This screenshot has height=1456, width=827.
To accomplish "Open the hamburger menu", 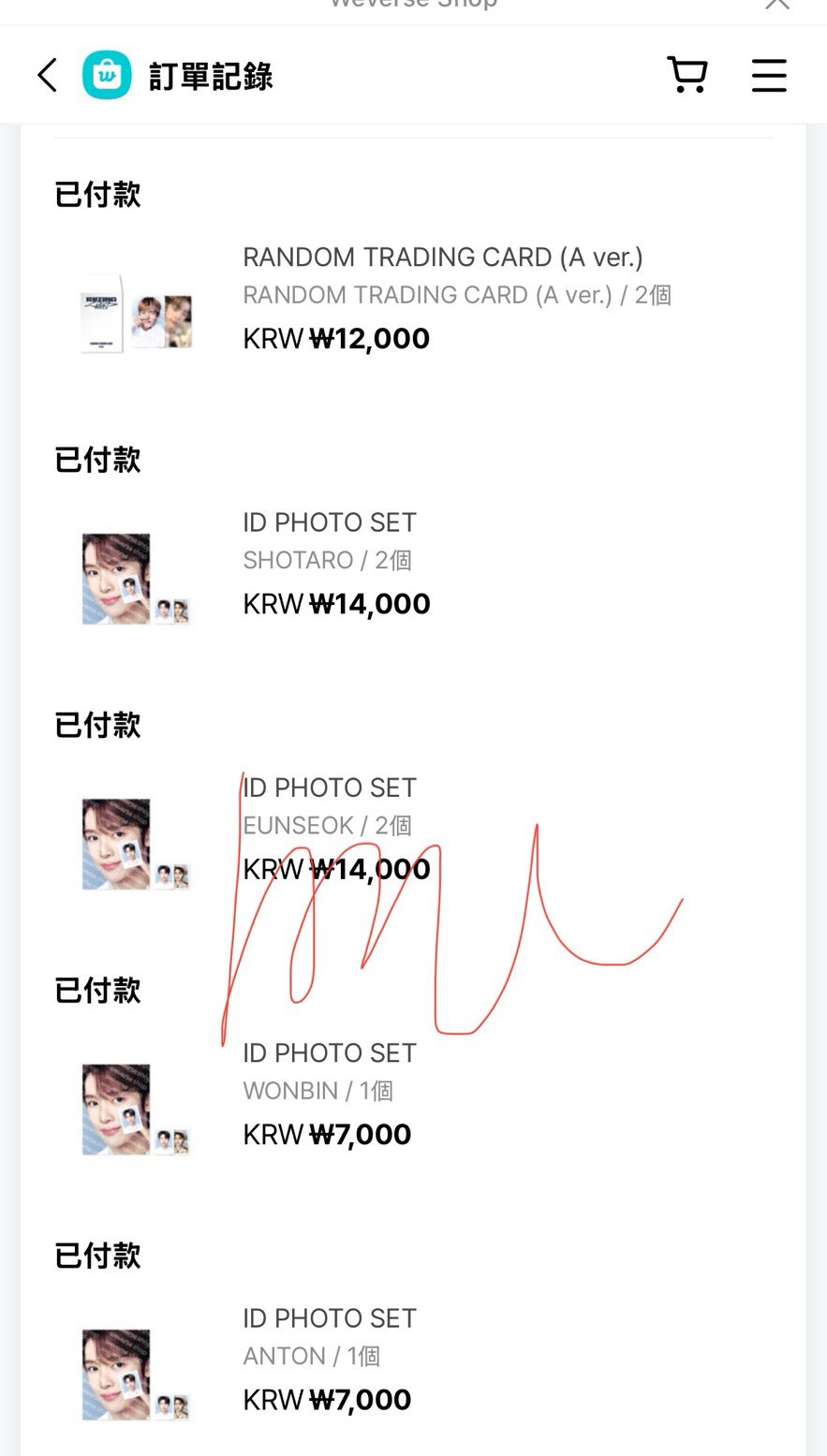I will click(x=768, y=75).
